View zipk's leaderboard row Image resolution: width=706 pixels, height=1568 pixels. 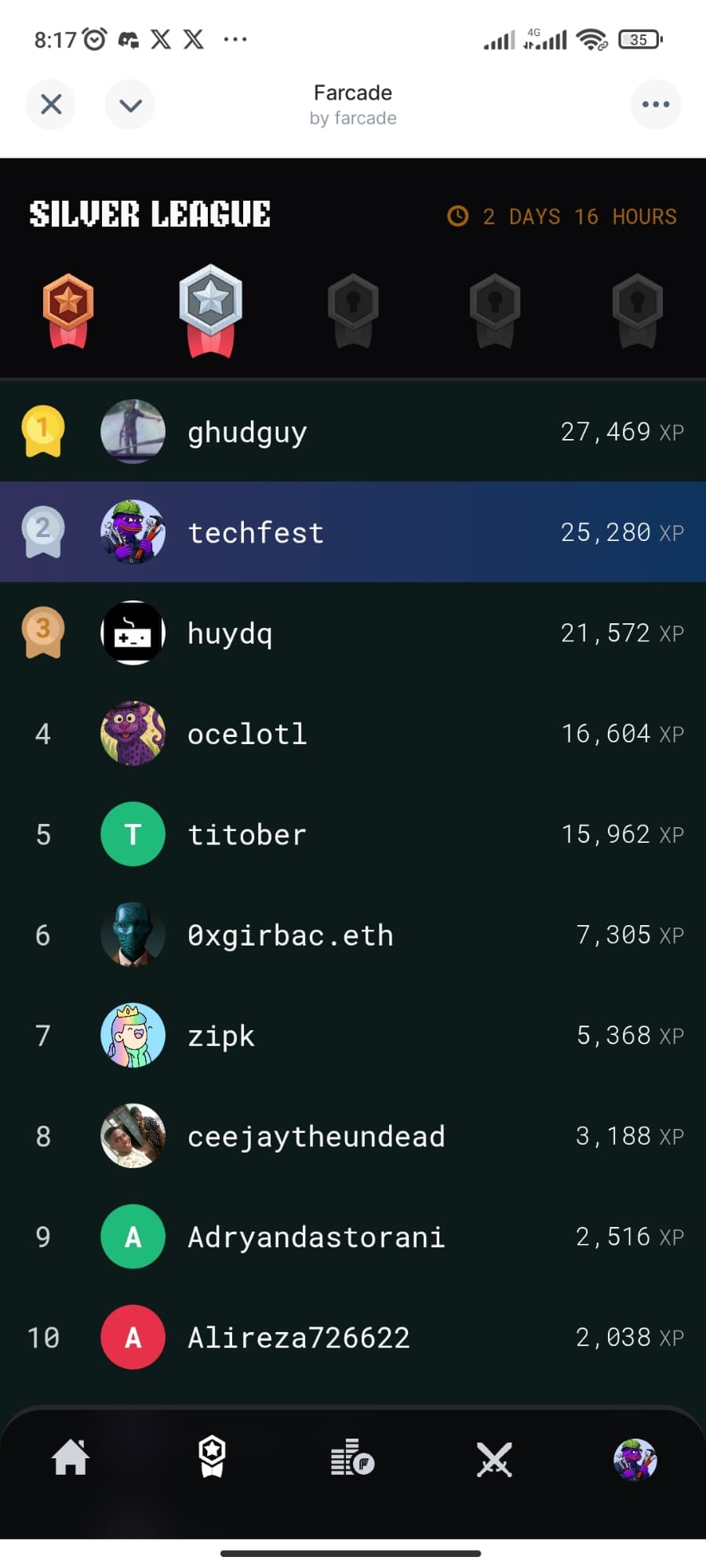click(x=353, y=1036)
